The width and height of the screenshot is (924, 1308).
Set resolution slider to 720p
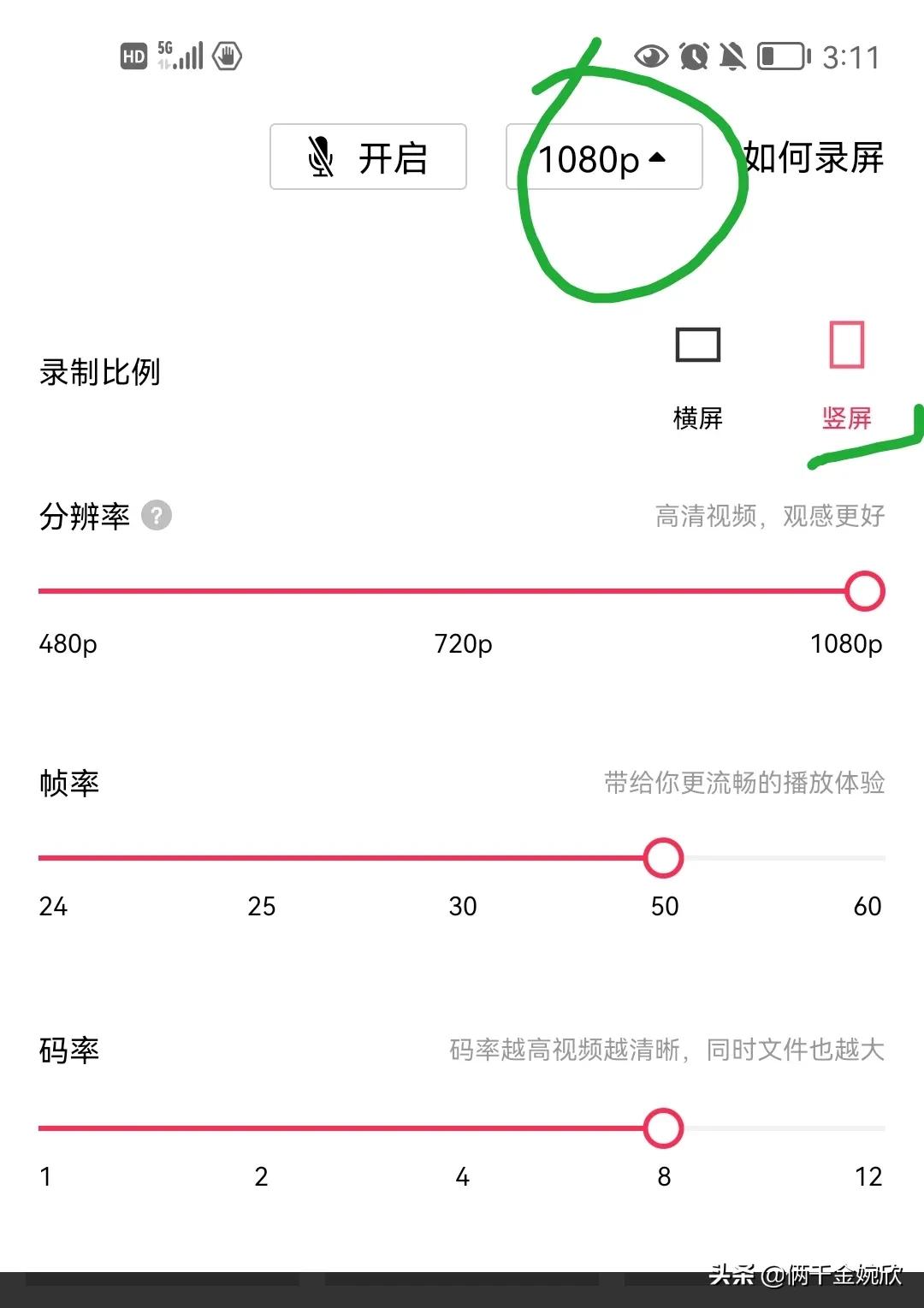(462, 590)
